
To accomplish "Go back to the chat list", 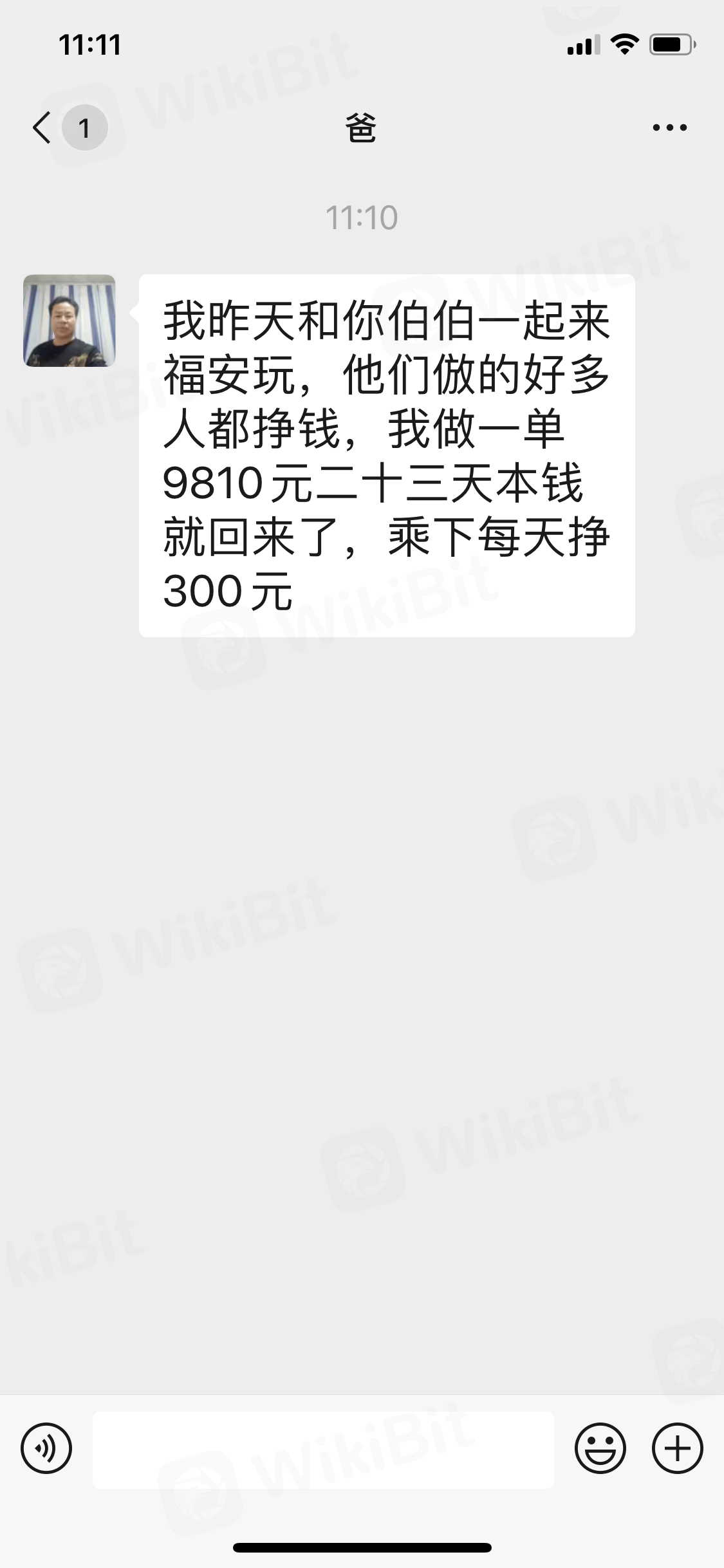I will 42,127.
